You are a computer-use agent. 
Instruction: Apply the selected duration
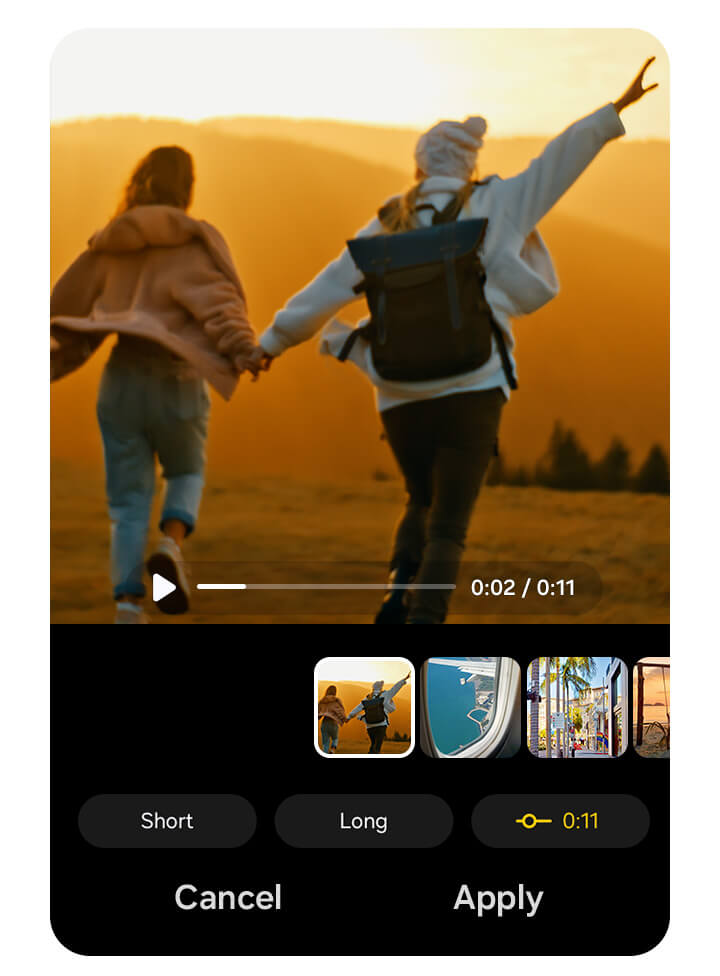point(498,897)
